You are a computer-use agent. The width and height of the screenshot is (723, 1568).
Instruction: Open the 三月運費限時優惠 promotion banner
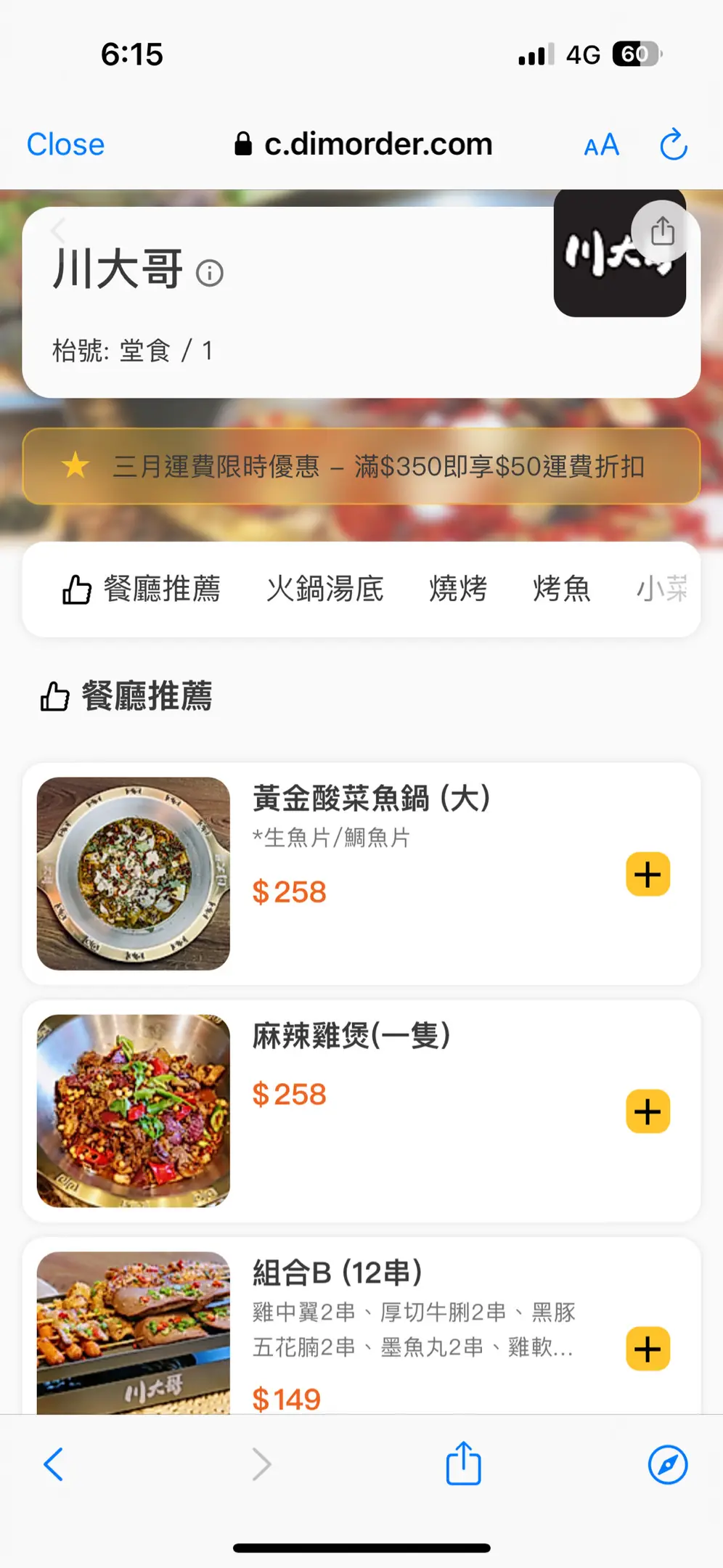(x=361, y=466)
